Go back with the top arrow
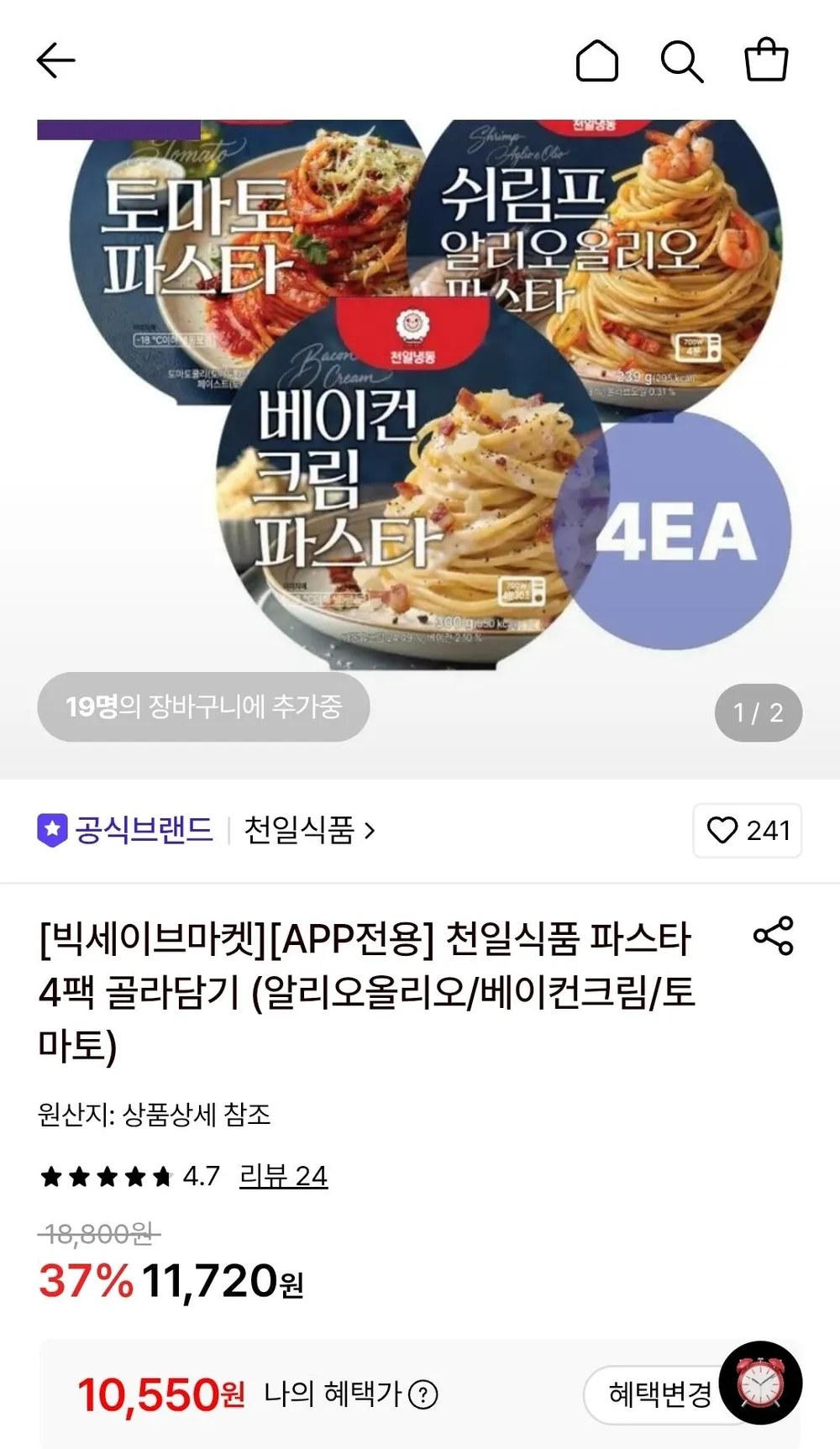 click(x=56, y=60)
